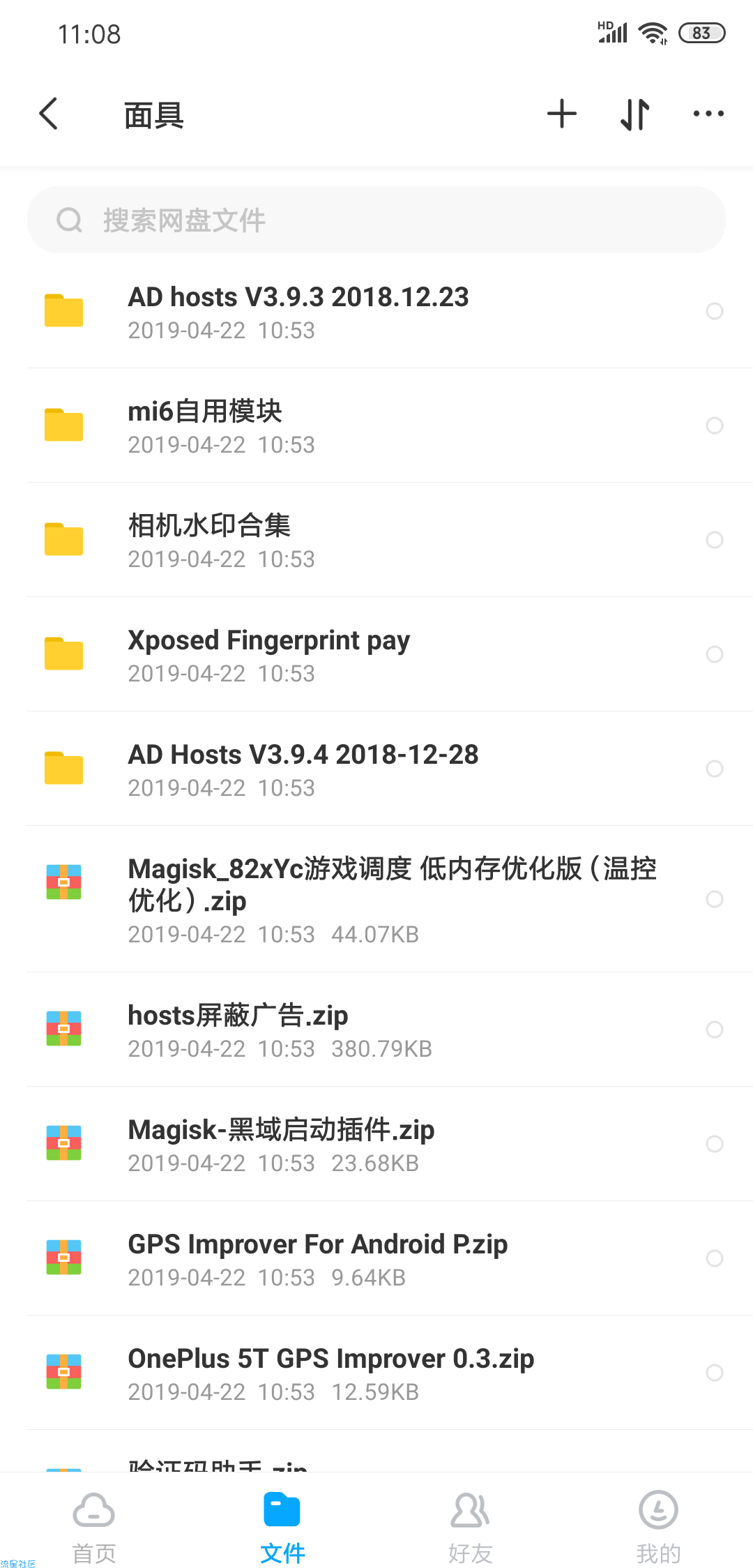Select the Xposed Fingerprint pay folder checkbox
Screen dimensions: 753x1568
coord(715,654)
